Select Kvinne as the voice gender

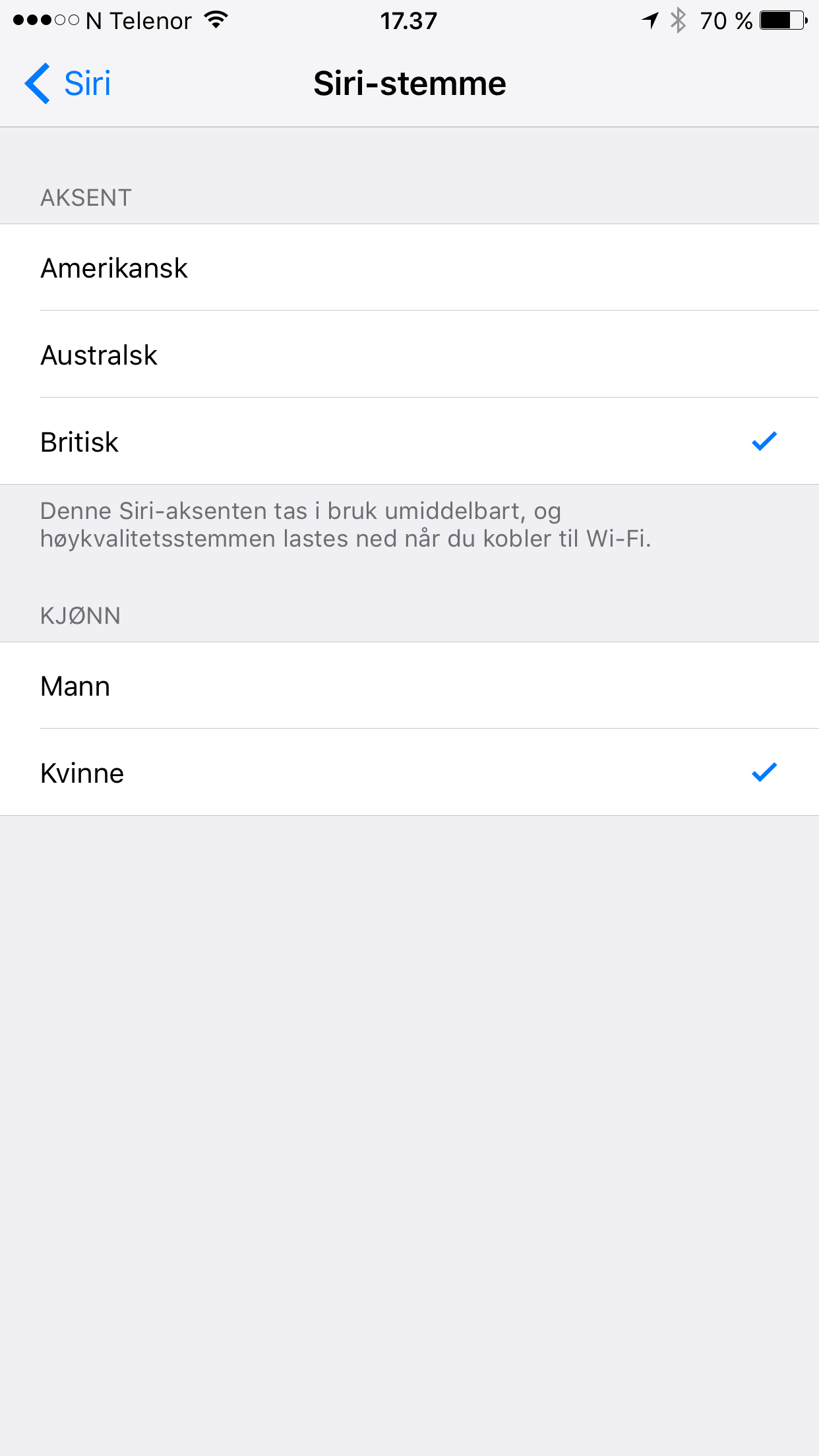click(409, 773)
